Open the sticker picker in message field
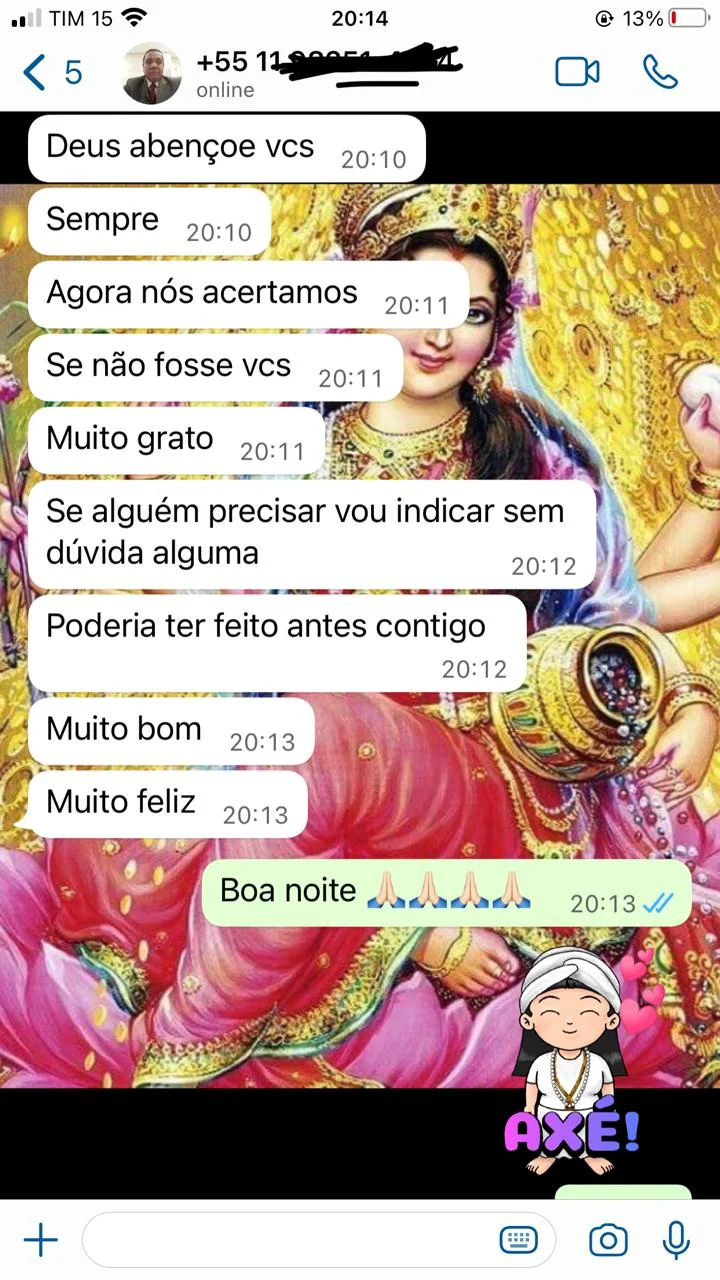The image size is (720, 1280). [518, 1241]
